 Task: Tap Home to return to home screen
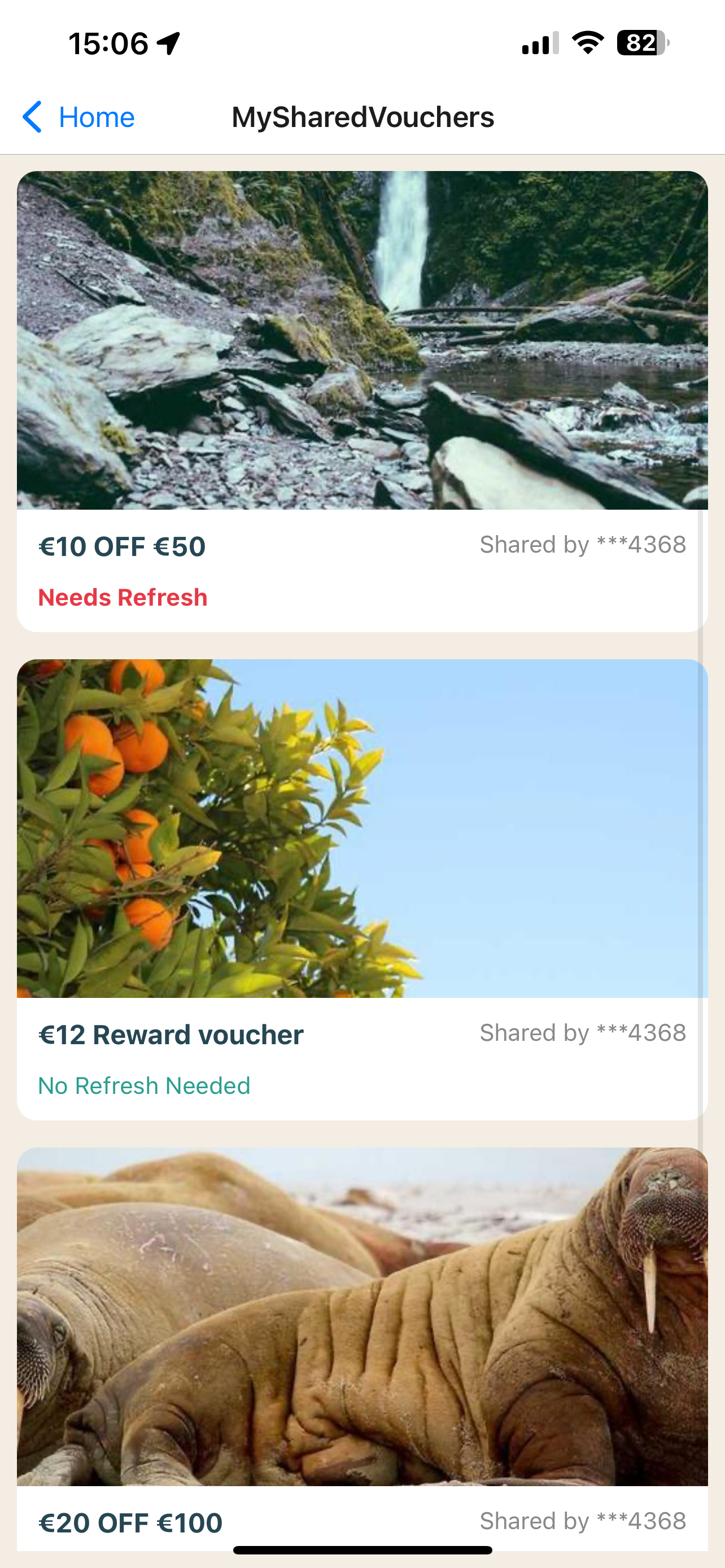[97, 117]
